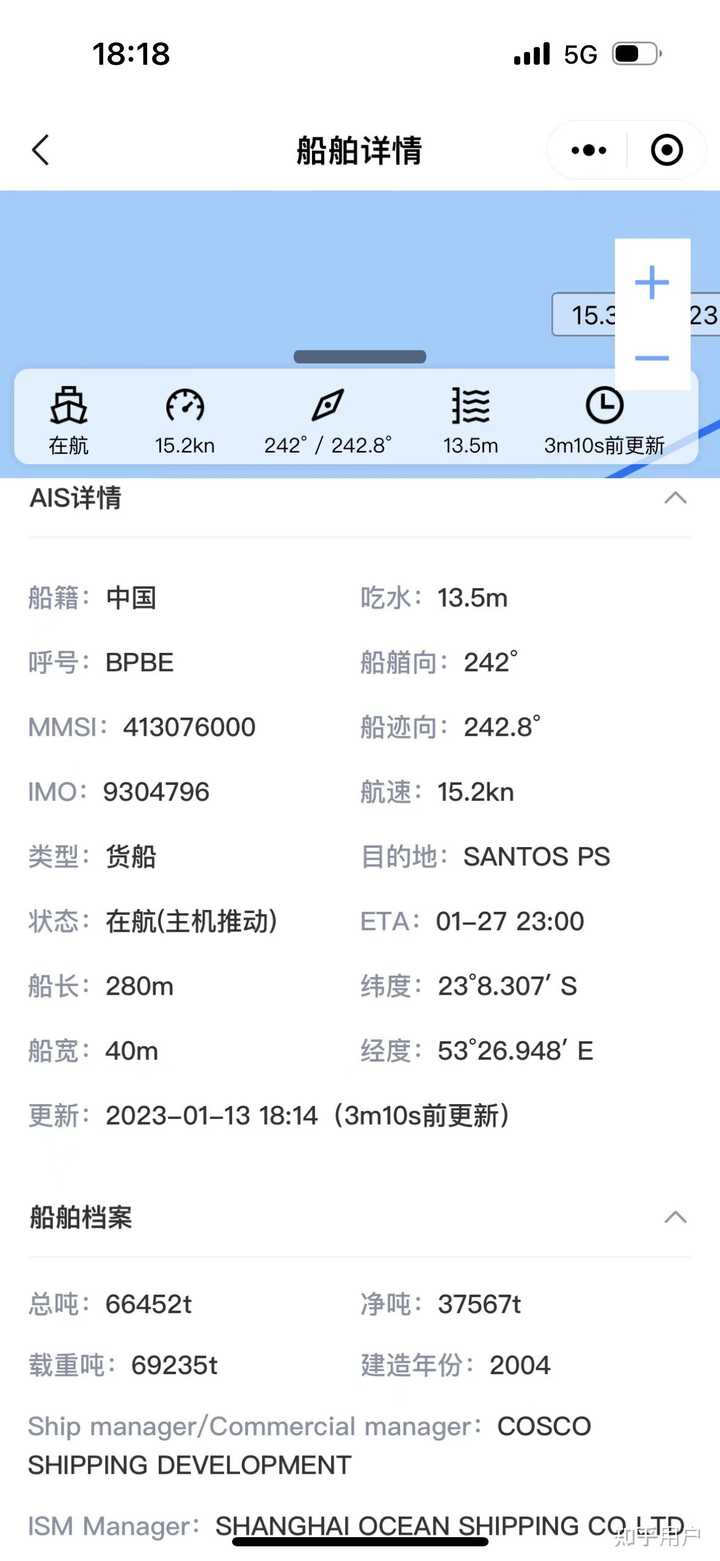The height and width of the screenshot is (1561, 720).
Task: Zoom in on the map
Action: 652,283
